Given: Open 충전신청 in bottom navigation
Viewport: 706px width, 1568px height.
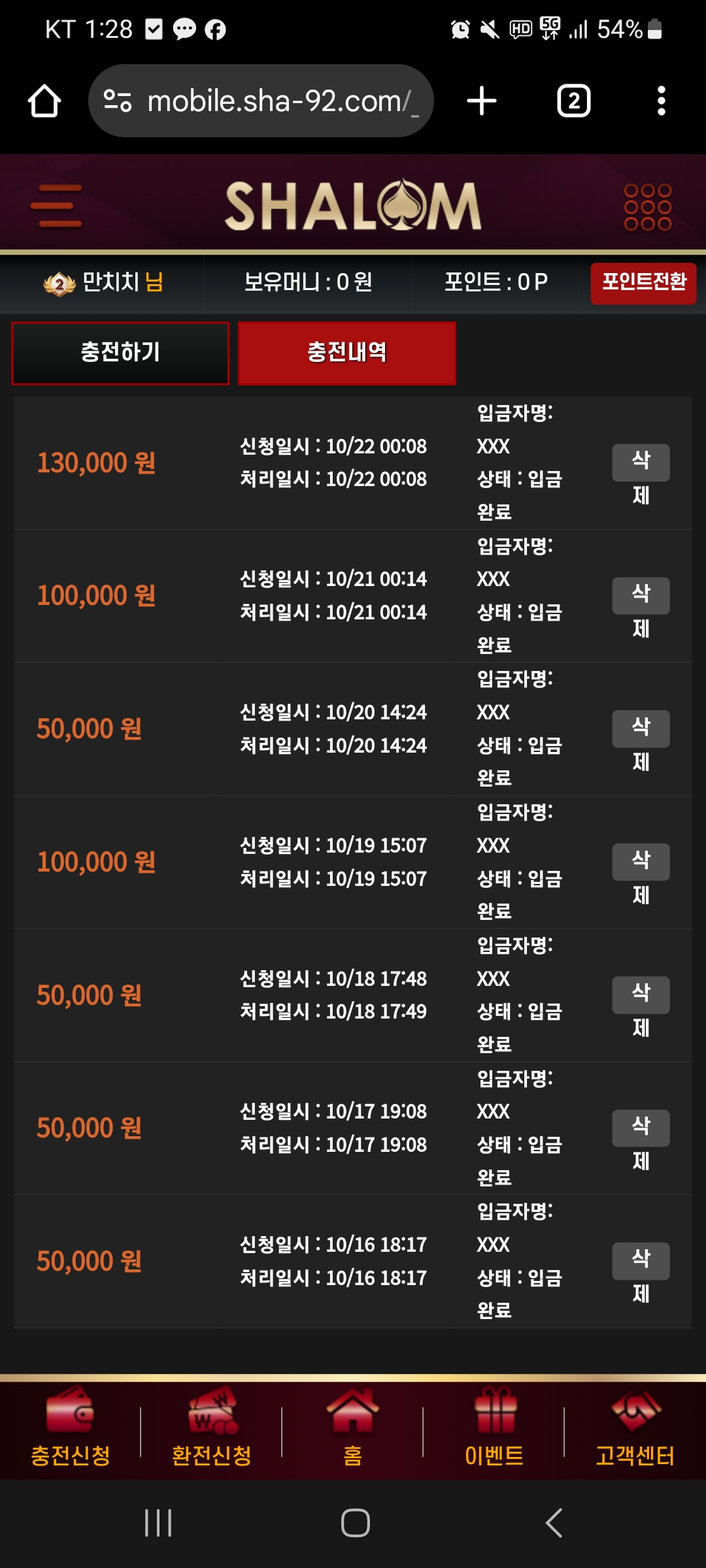Looking at the screenshot, I should point(71,1428).
